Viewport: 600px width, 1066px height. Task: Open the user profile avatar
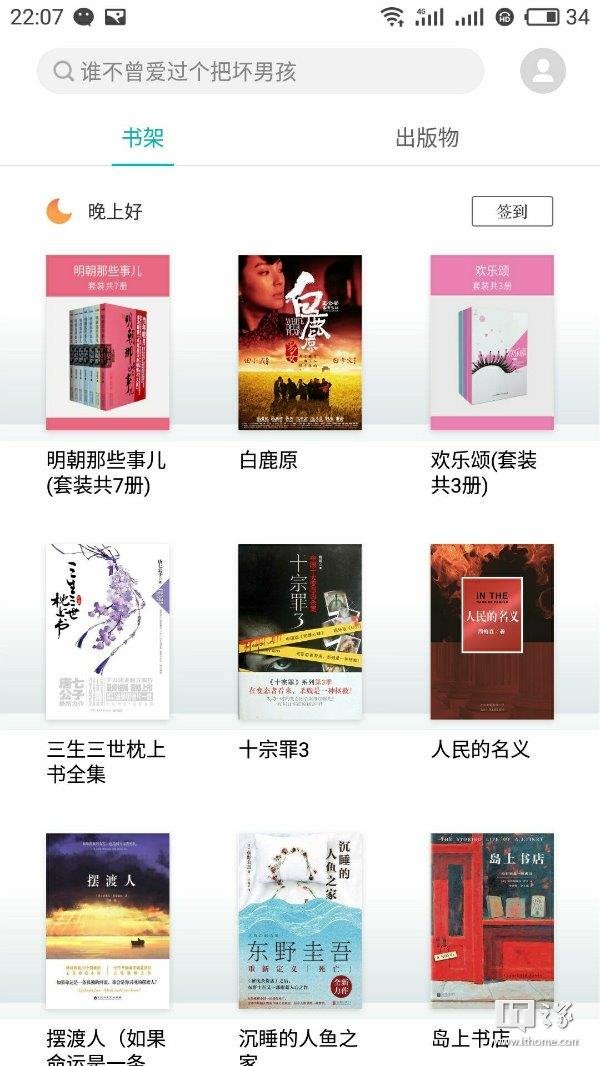coord(543,71)
